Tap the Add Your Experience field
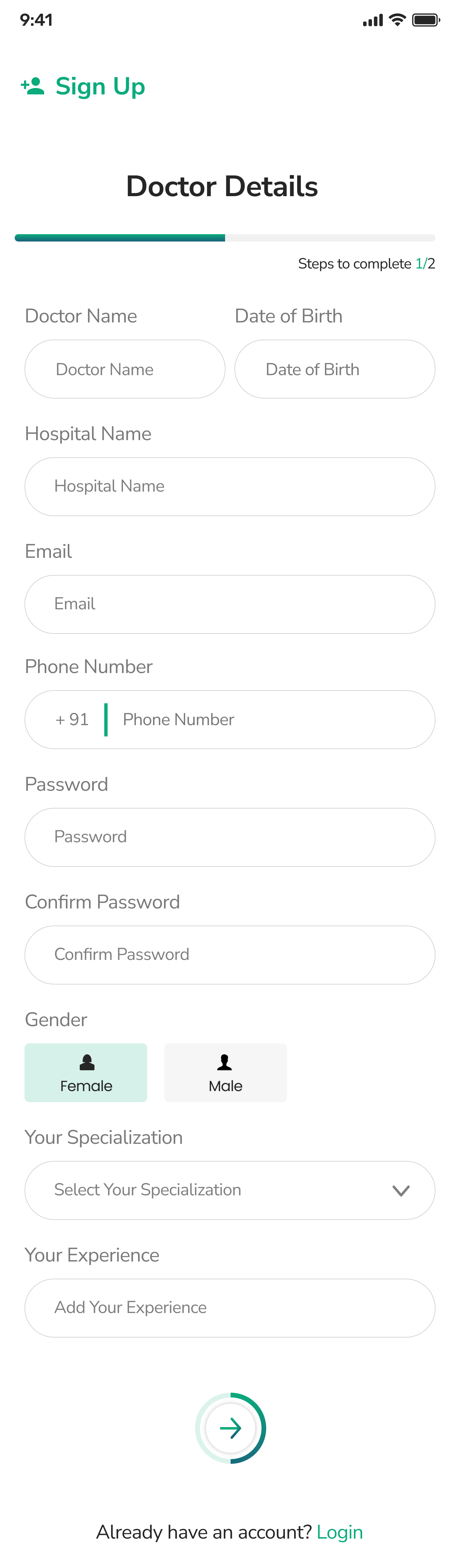 (230, 1307)
